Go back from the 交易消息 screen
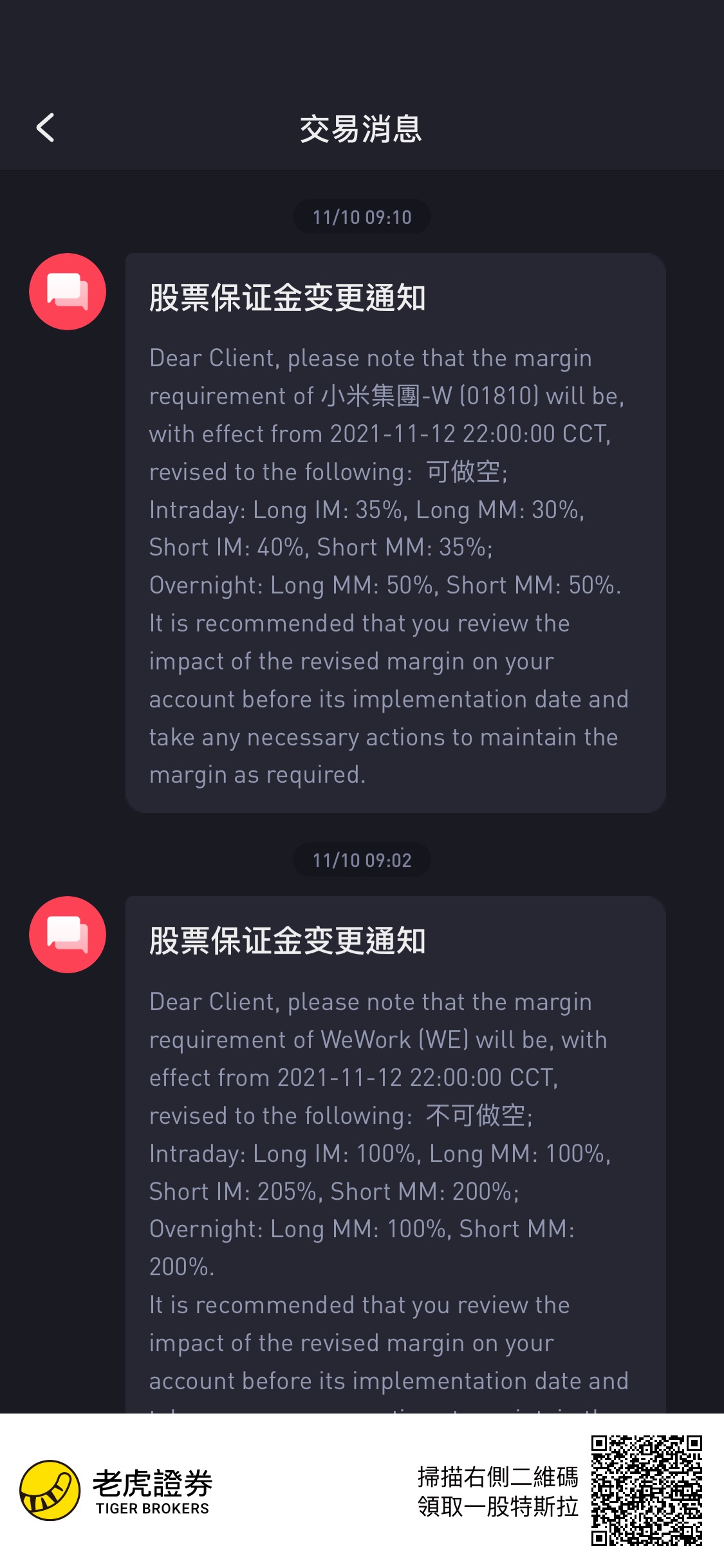 [x=45, y=127]
